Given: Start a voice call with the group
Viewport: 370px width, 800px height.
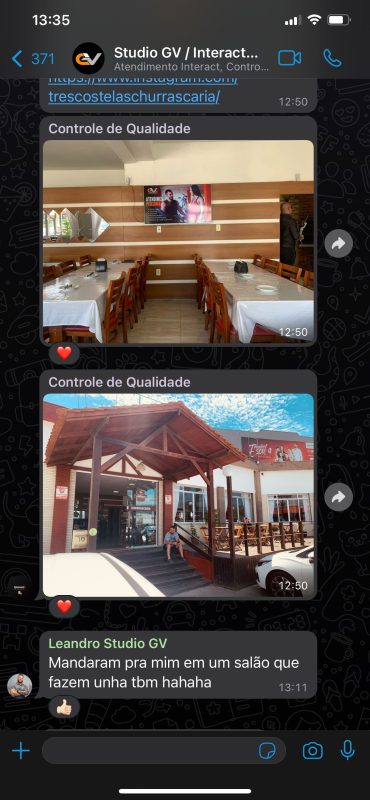Looking at the screenshot, I should [x=333, y=58].
